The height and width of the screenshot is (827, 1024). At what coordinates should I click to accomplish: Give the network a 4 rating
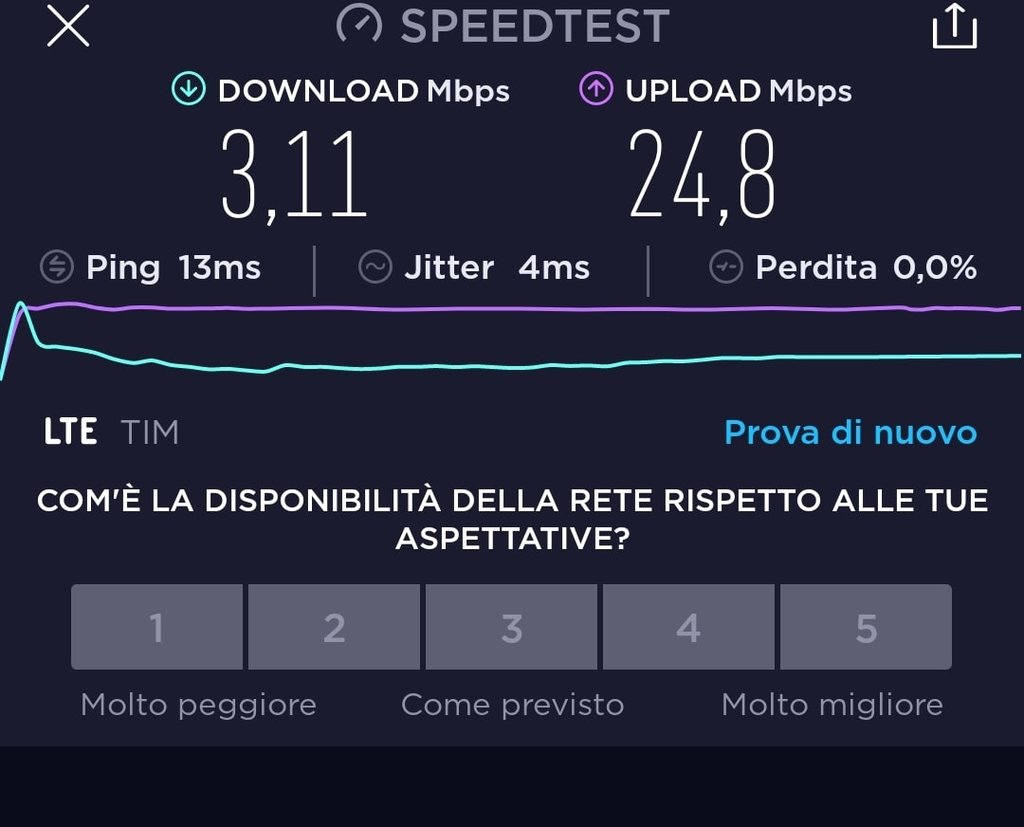[688, 627]
